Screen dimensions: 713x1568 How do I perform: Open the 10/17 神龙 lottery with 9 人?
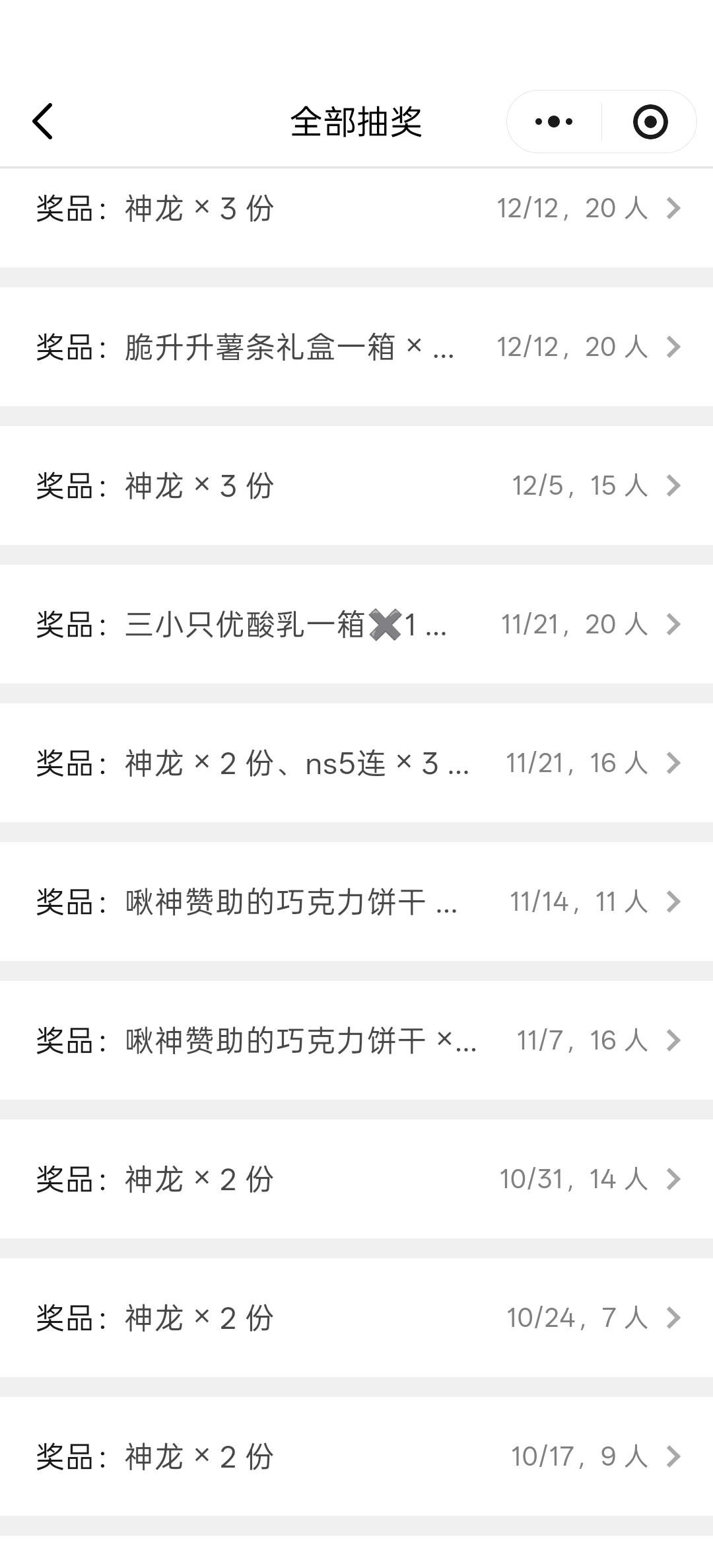[356, 1456]
